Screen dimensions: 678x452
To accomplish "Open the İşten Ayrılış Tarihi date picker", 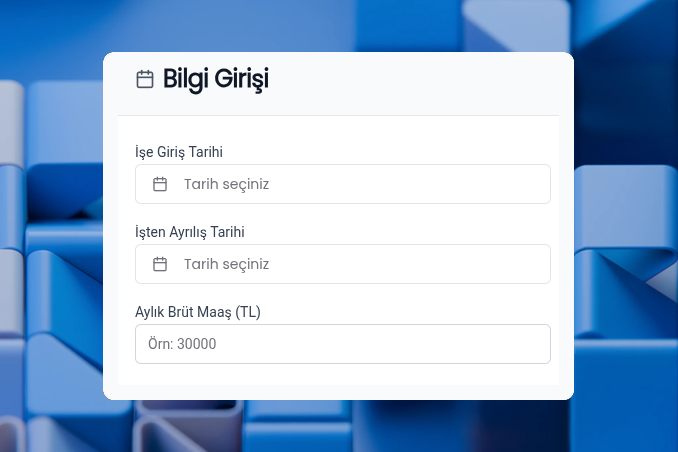I will coord(342,264).
